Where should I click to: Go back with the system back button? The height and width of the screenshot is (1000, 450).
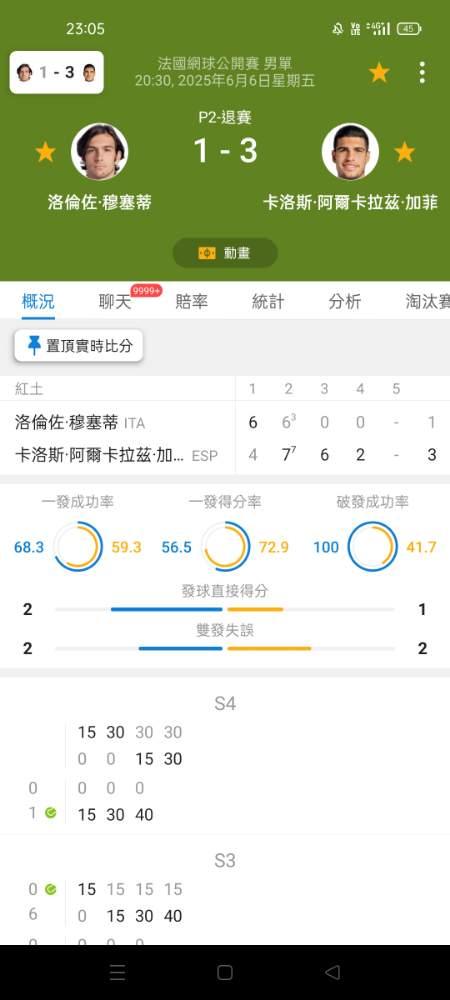coord(332,972)
